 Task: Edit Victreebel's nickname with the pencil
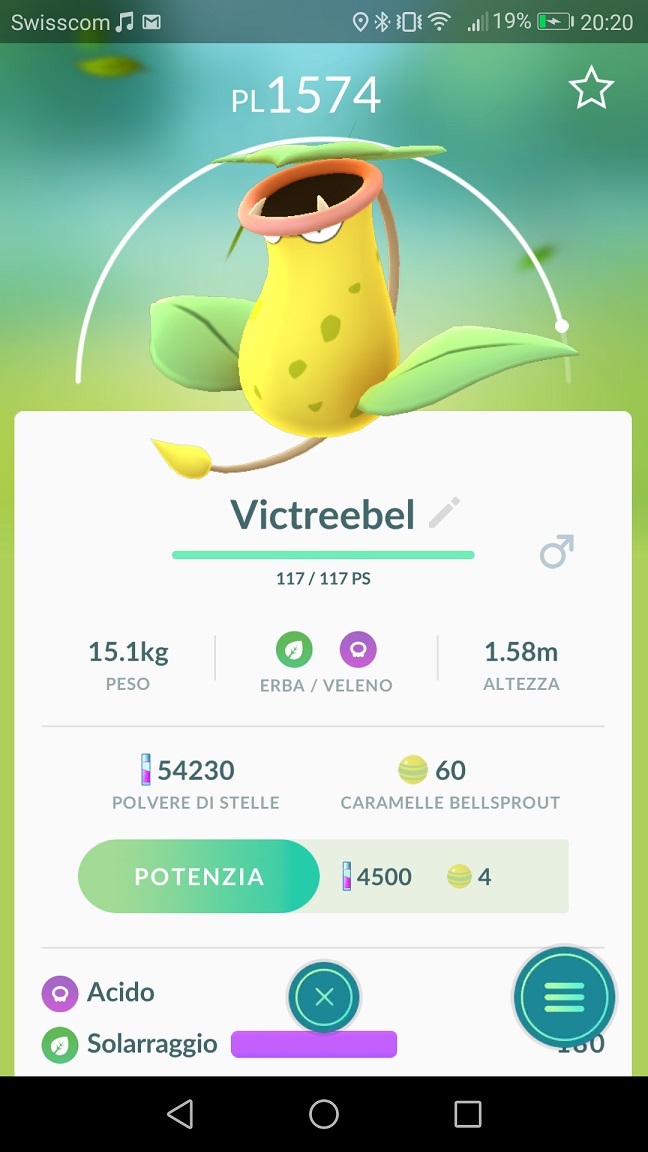[x=444, y=513]
